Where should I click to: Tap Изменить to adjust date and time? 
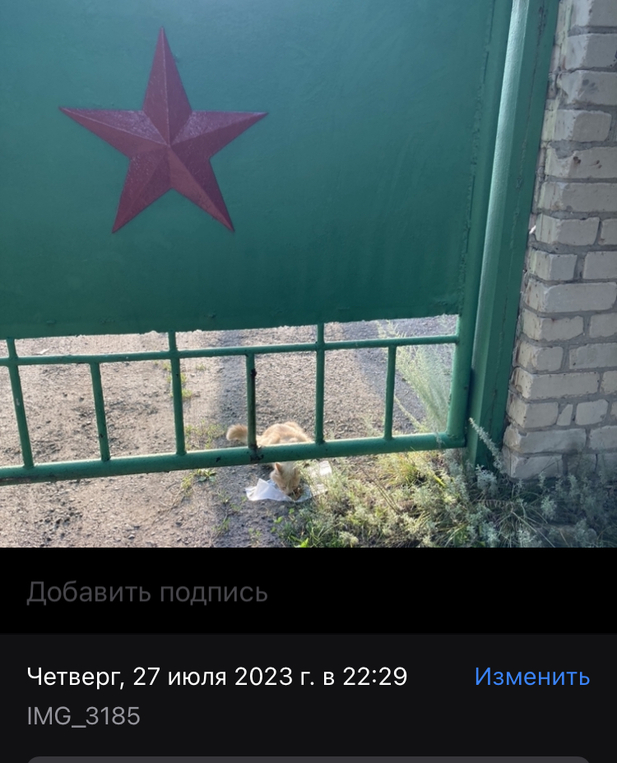click(x=532, y=677)
